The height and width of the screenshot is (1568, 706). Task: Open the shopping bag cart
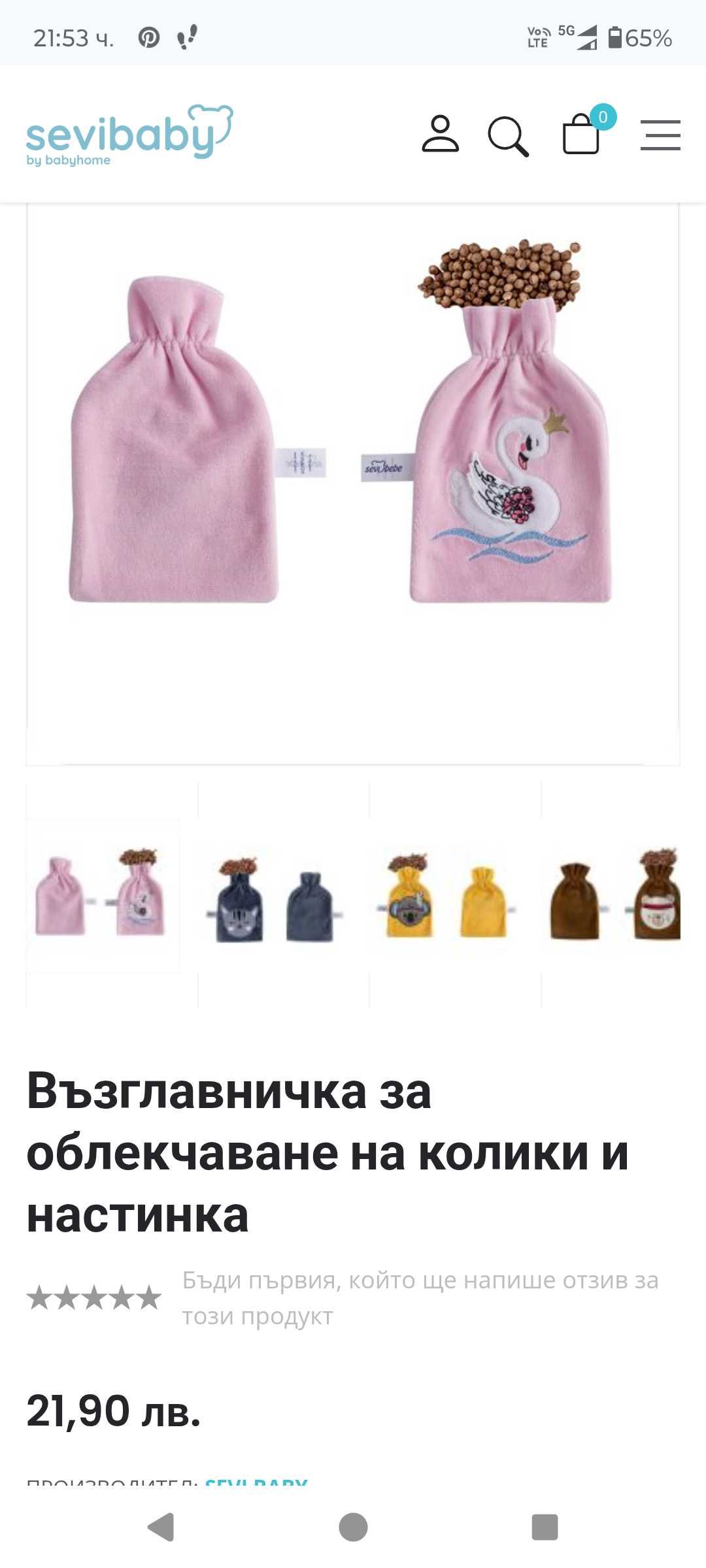pos(581,135)
